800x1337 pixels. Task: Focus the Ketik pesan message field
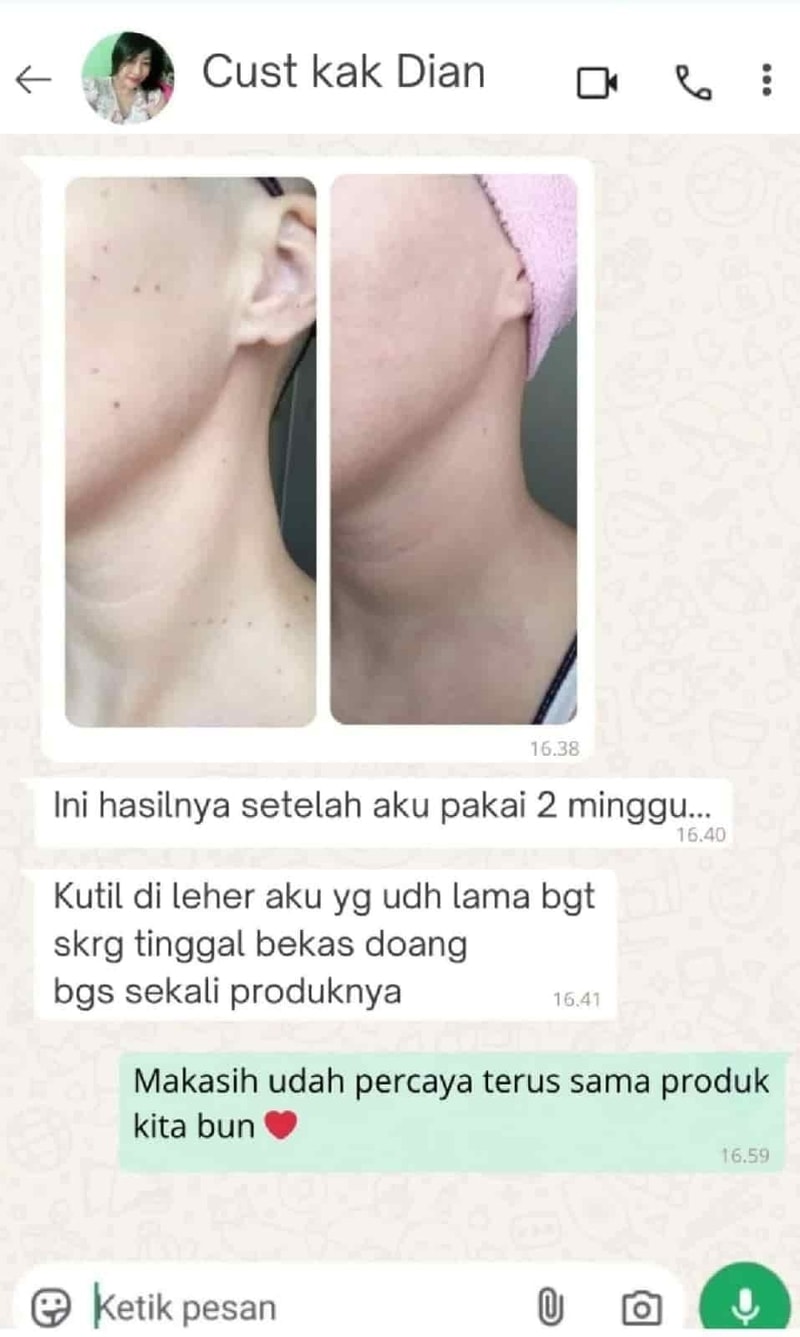pos(300,1306)
